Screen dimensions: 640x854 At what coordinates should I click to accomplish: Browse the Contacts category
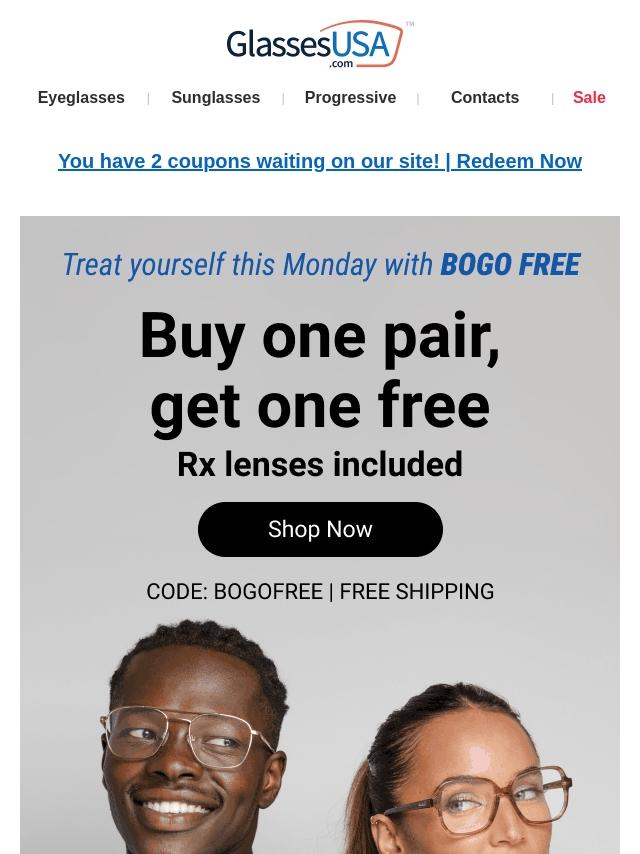click(x=485, y=97)
